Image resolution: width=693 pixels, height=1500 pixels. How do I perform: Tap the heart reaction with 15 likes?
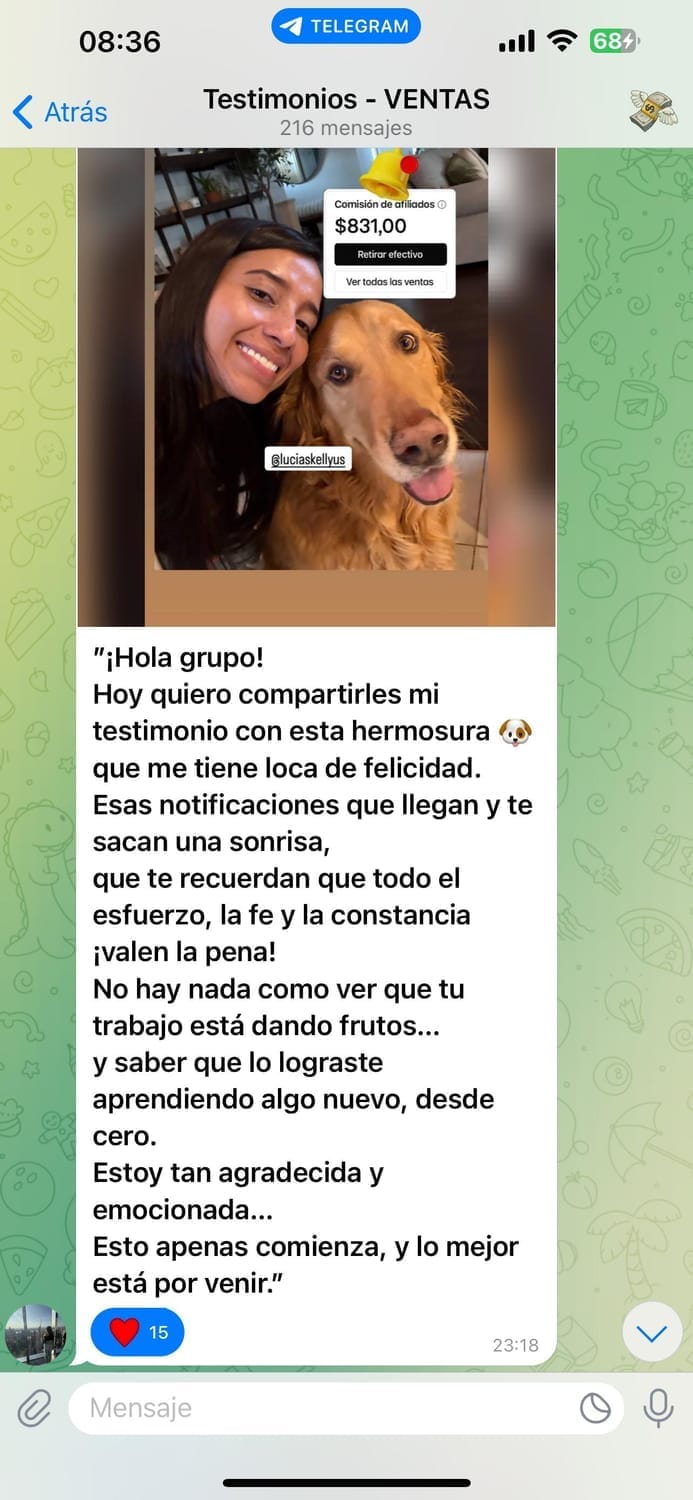[x=138, y=1332]
